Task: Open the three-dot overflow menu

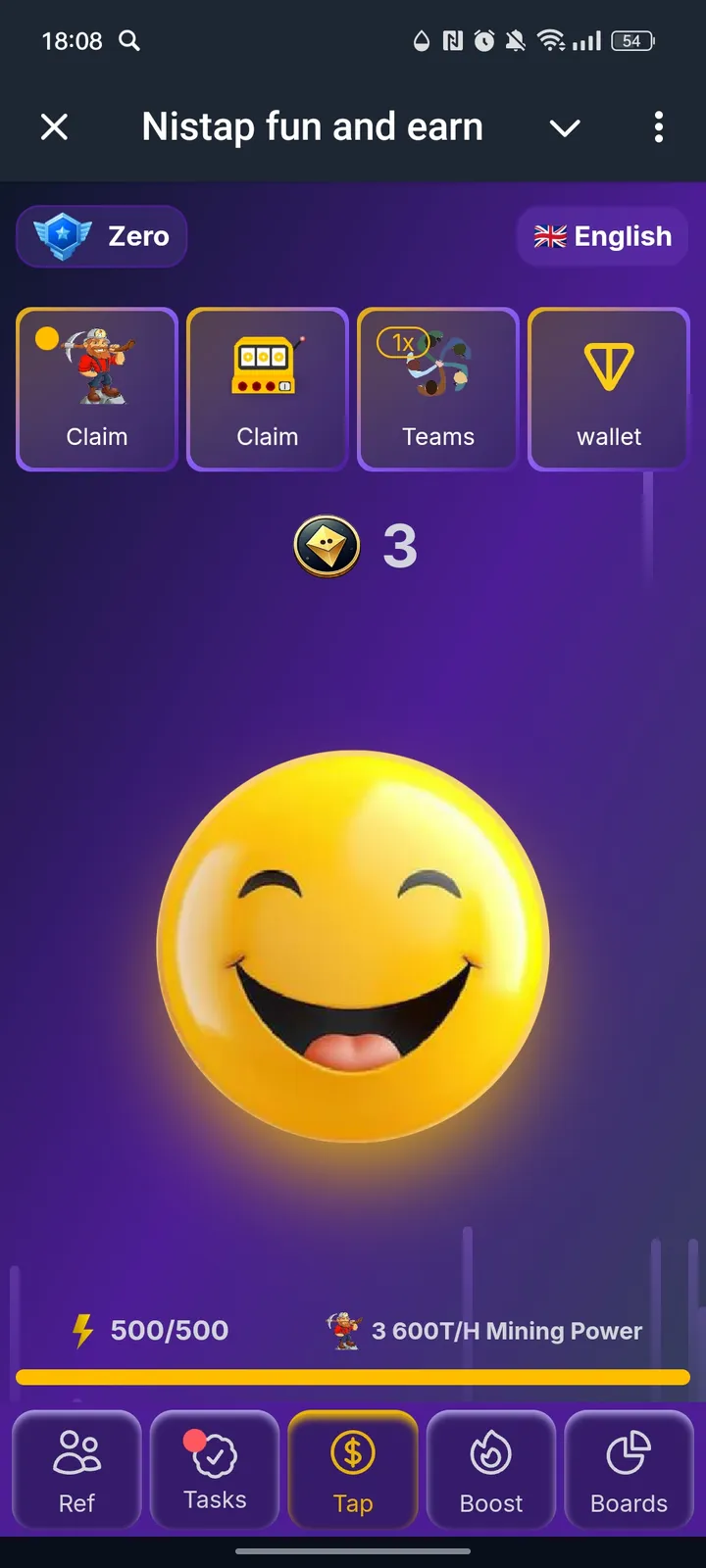Action: (658, 126)
